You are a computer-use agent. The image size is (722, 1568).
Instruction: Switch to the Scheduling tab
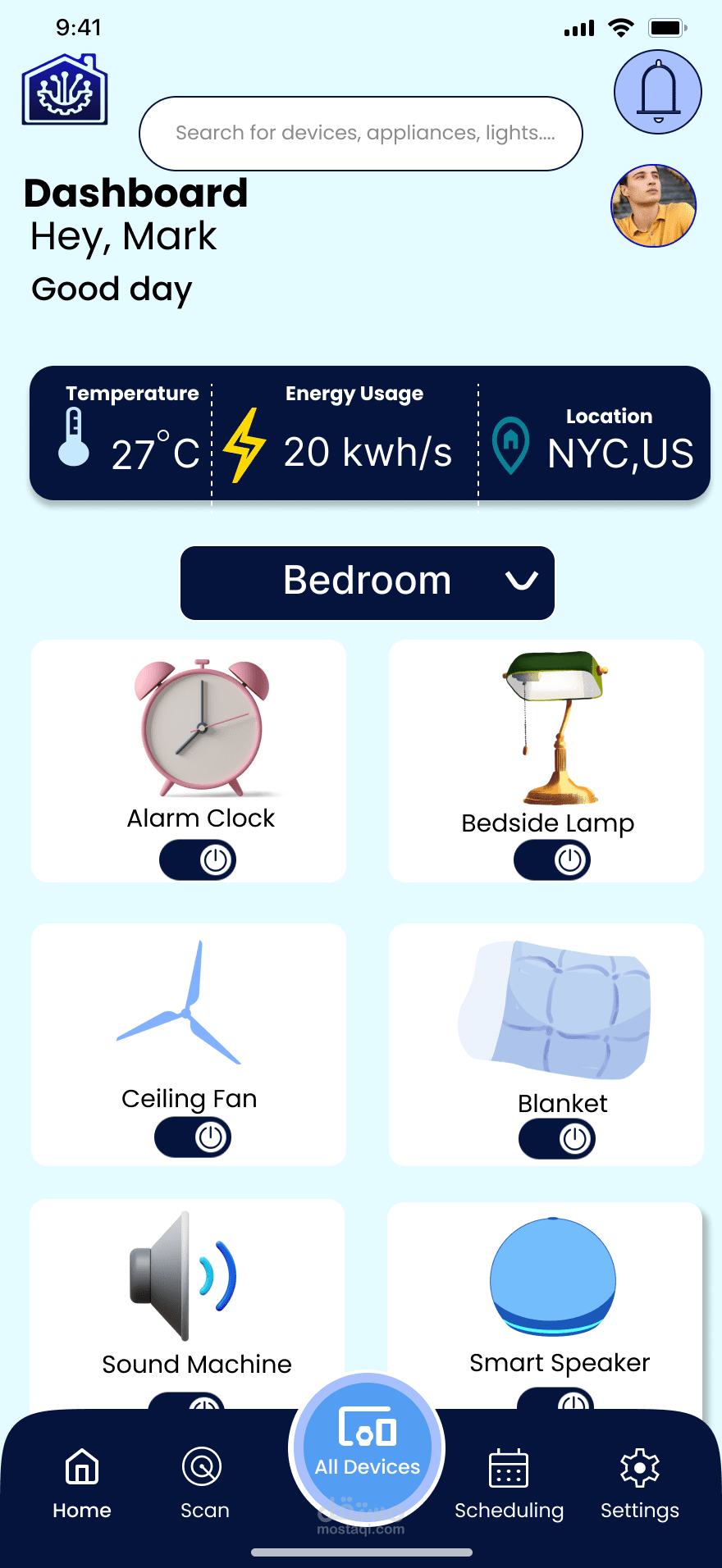509,1484
